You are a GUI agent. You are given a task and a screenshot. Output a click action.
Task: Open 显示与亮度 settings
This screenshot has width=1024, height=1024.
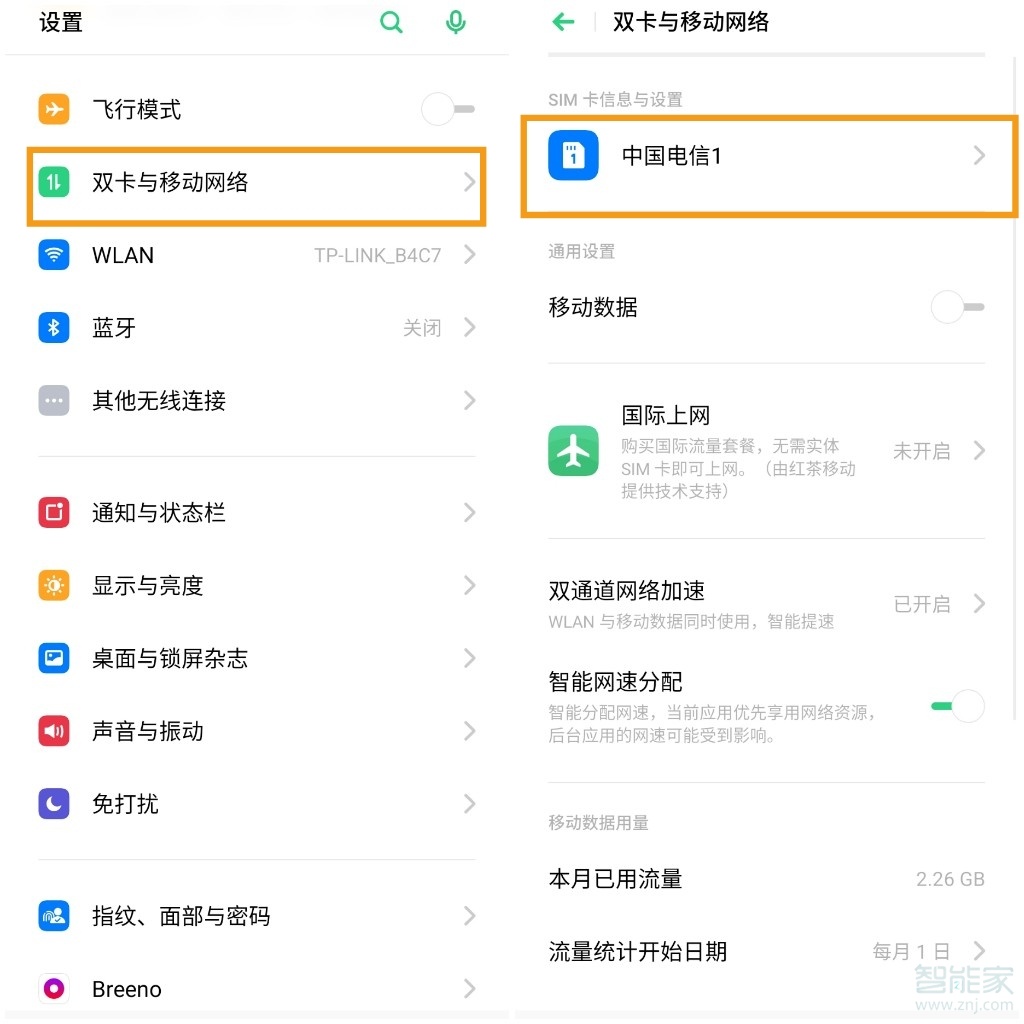tap(256, 586)
